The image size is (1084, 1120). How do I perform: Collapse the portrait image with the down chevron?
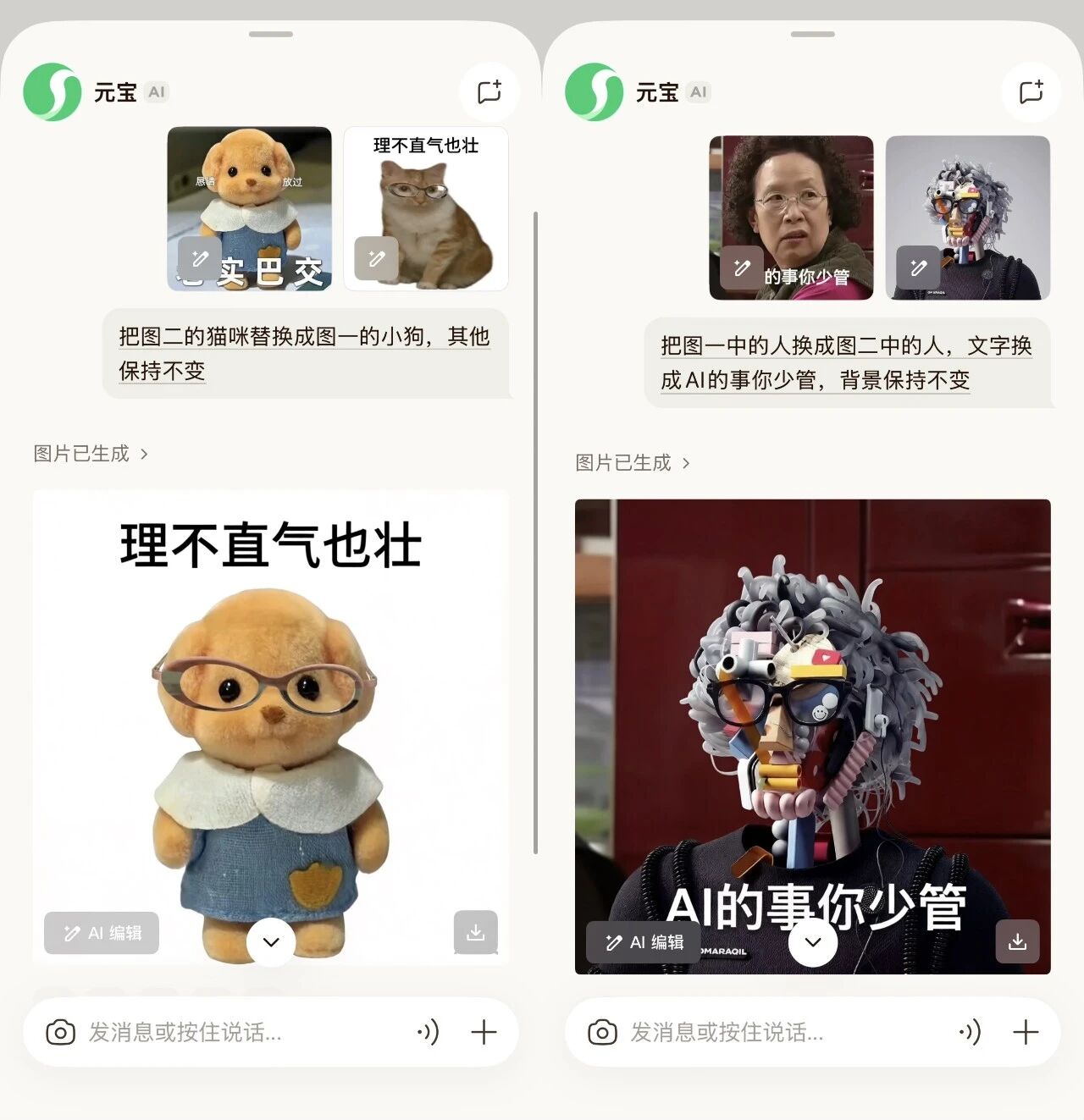pyautogui.click(x=813, y=941)
